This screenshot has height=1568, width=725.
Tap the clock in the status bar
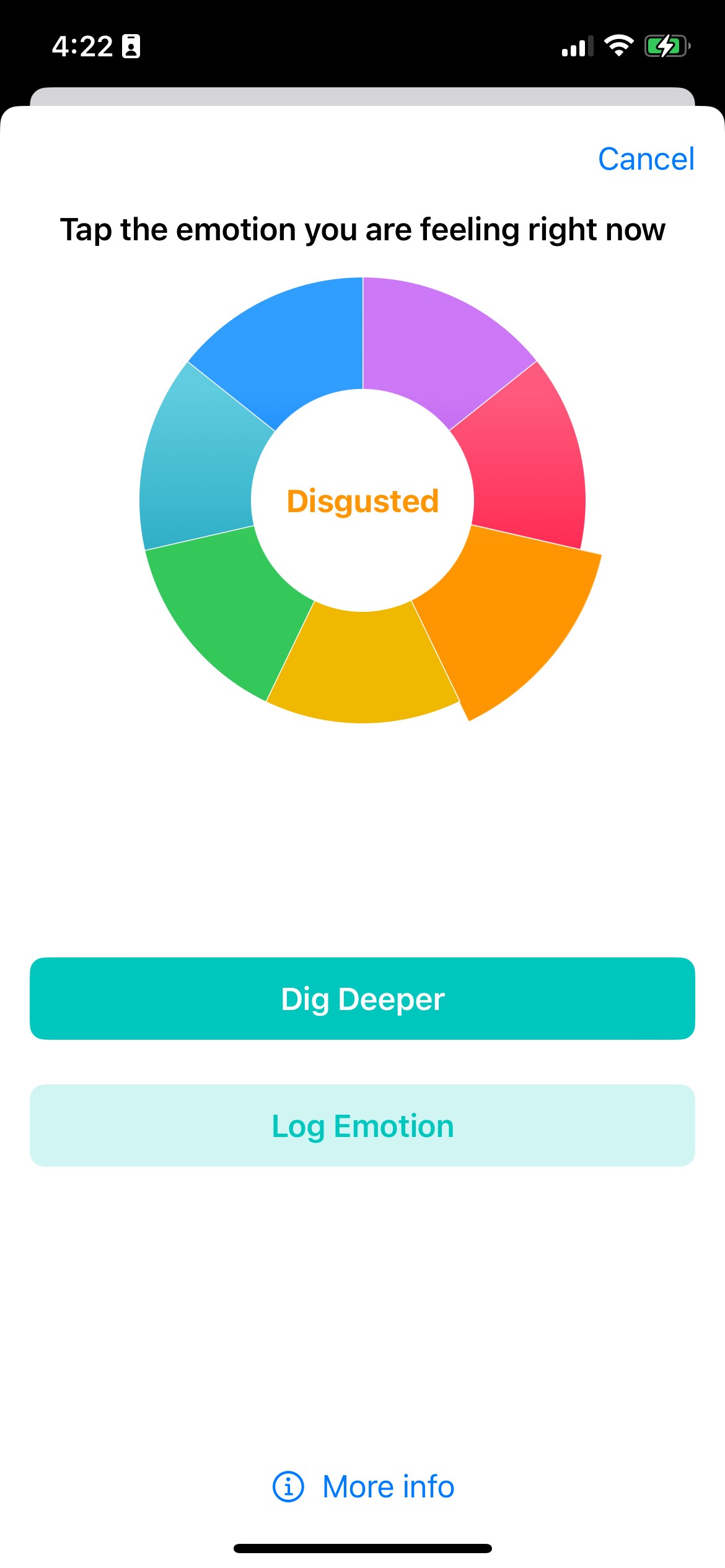(x=81, y=45)
